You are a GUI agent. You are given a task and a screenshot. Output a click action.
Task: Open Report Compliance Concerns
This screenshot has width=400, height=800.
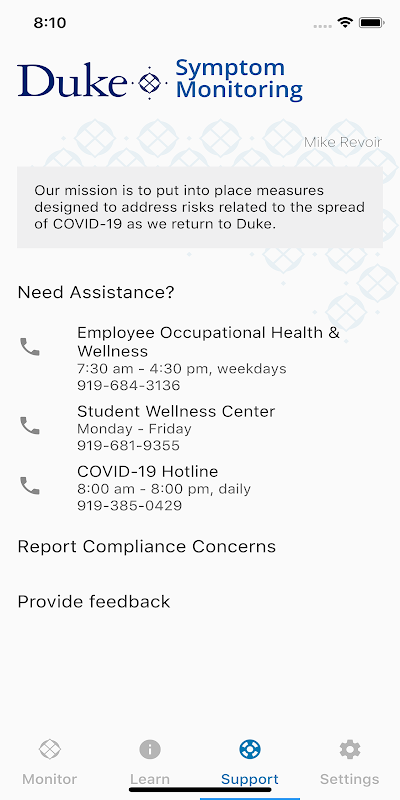(x=147, y=546)
